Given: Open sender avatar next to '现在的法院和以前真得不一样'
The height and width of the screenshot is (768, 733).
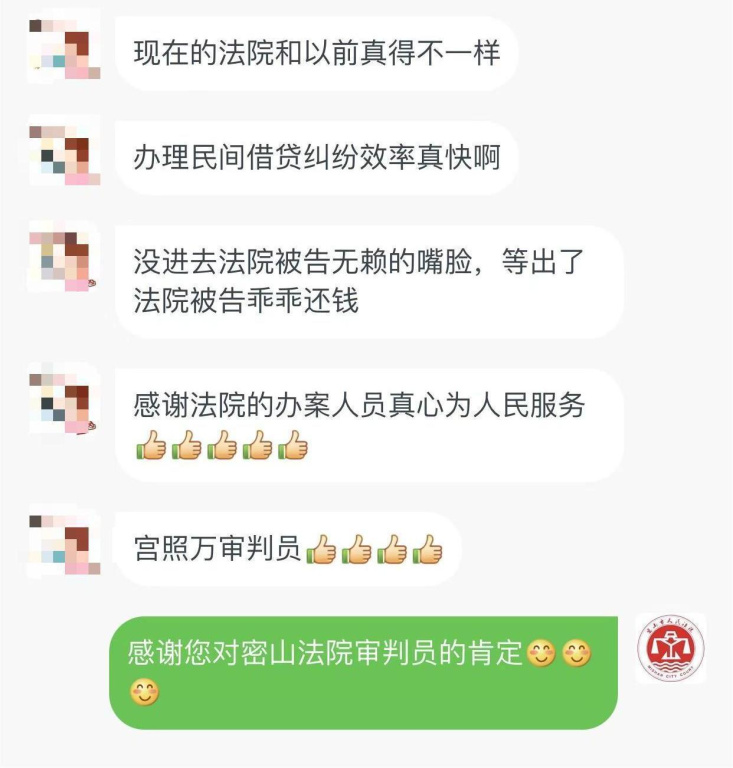Looking at the screenshot, I should coord(65,51).
